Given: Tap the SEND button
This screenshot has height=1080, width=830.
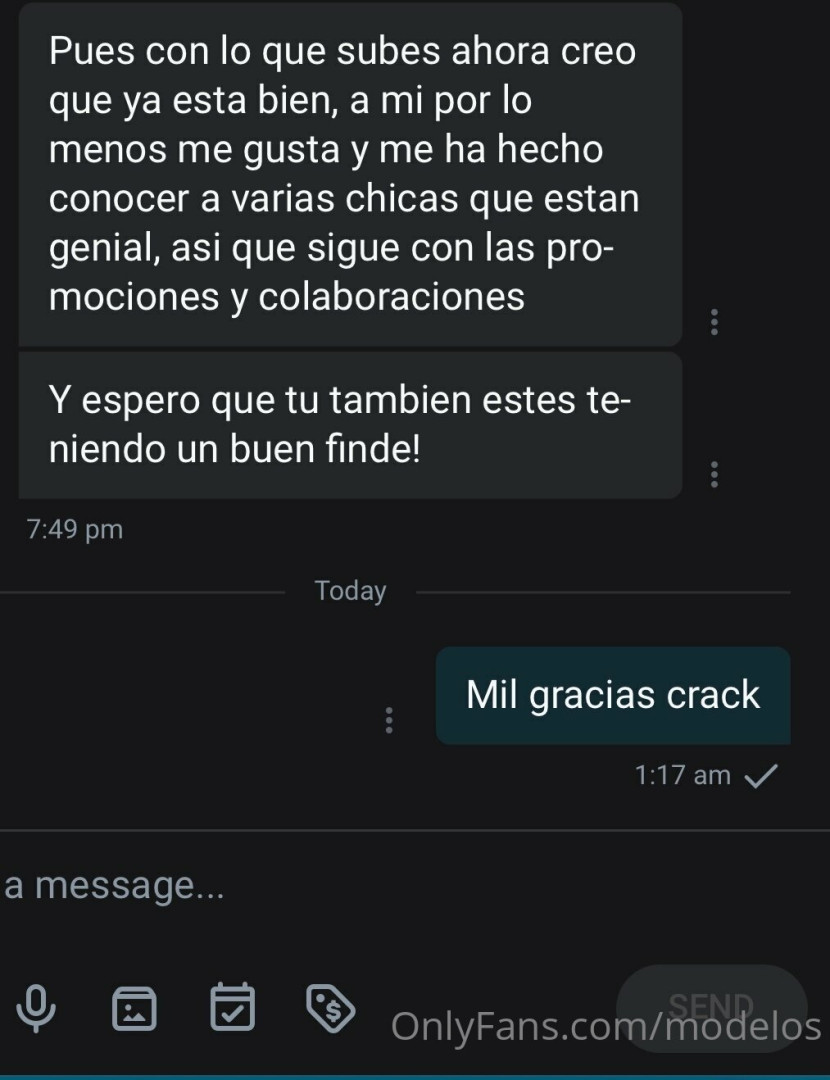Looking at the screenshot, I should click(x=711, y=1005).
